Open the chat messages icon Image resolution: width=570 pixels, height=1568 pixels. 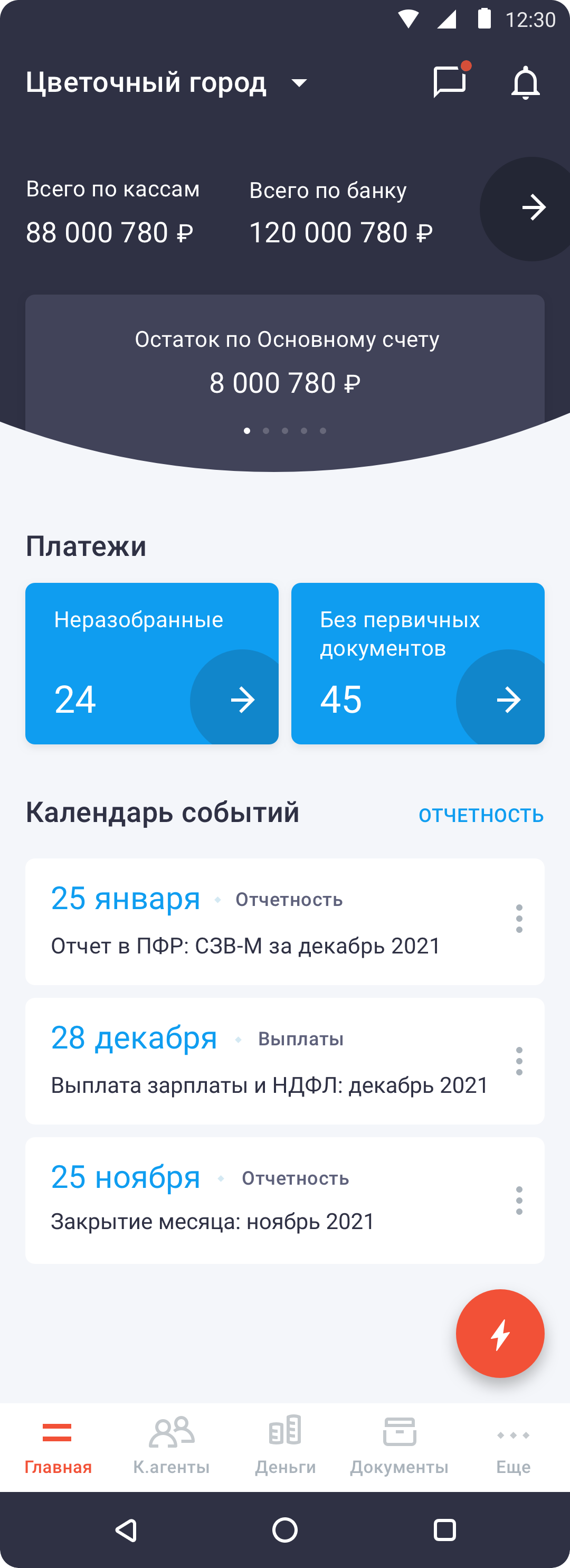click(x=450, y=82)
